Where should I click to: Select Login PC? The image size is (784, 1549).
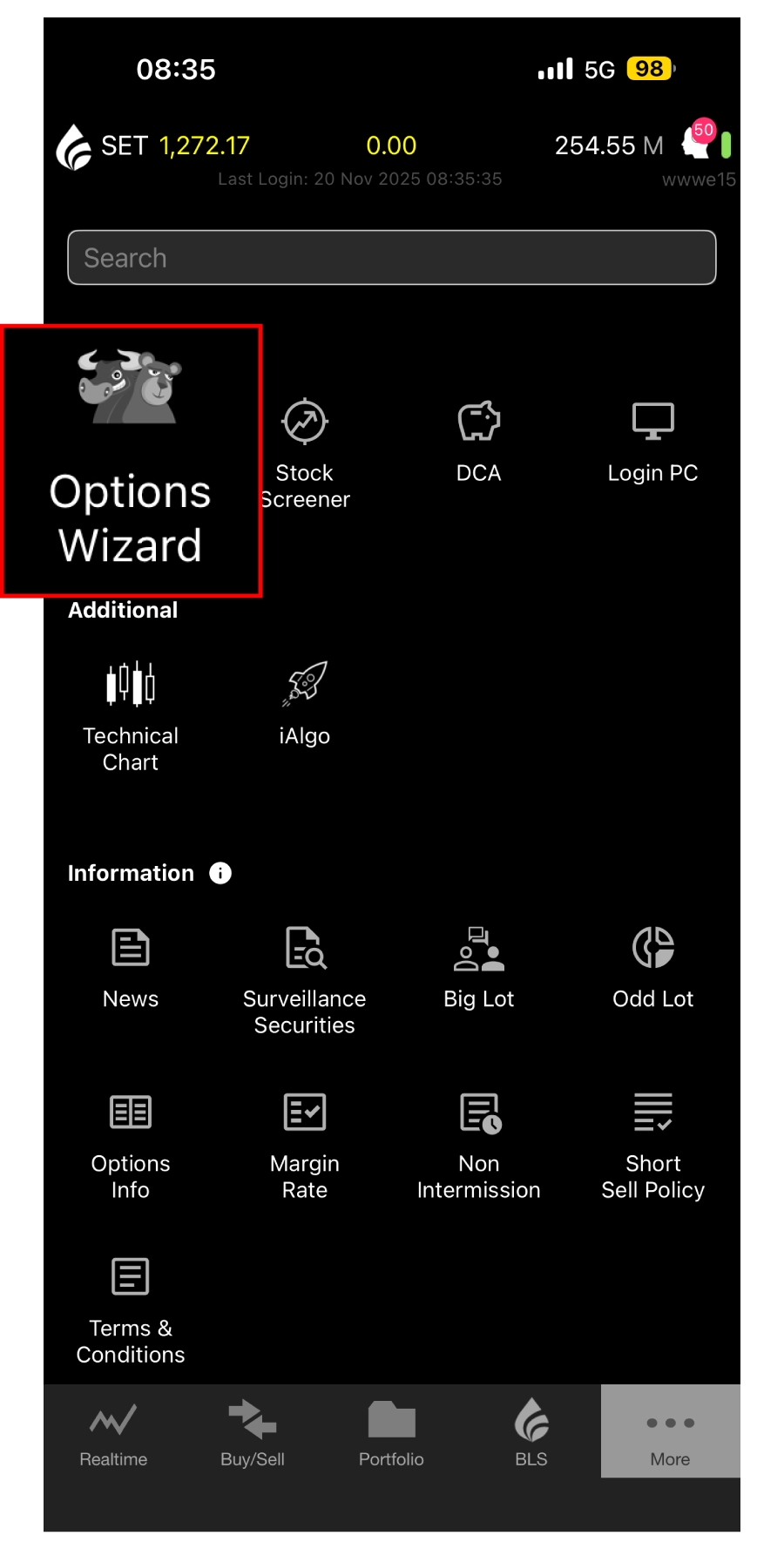(652, 440)
